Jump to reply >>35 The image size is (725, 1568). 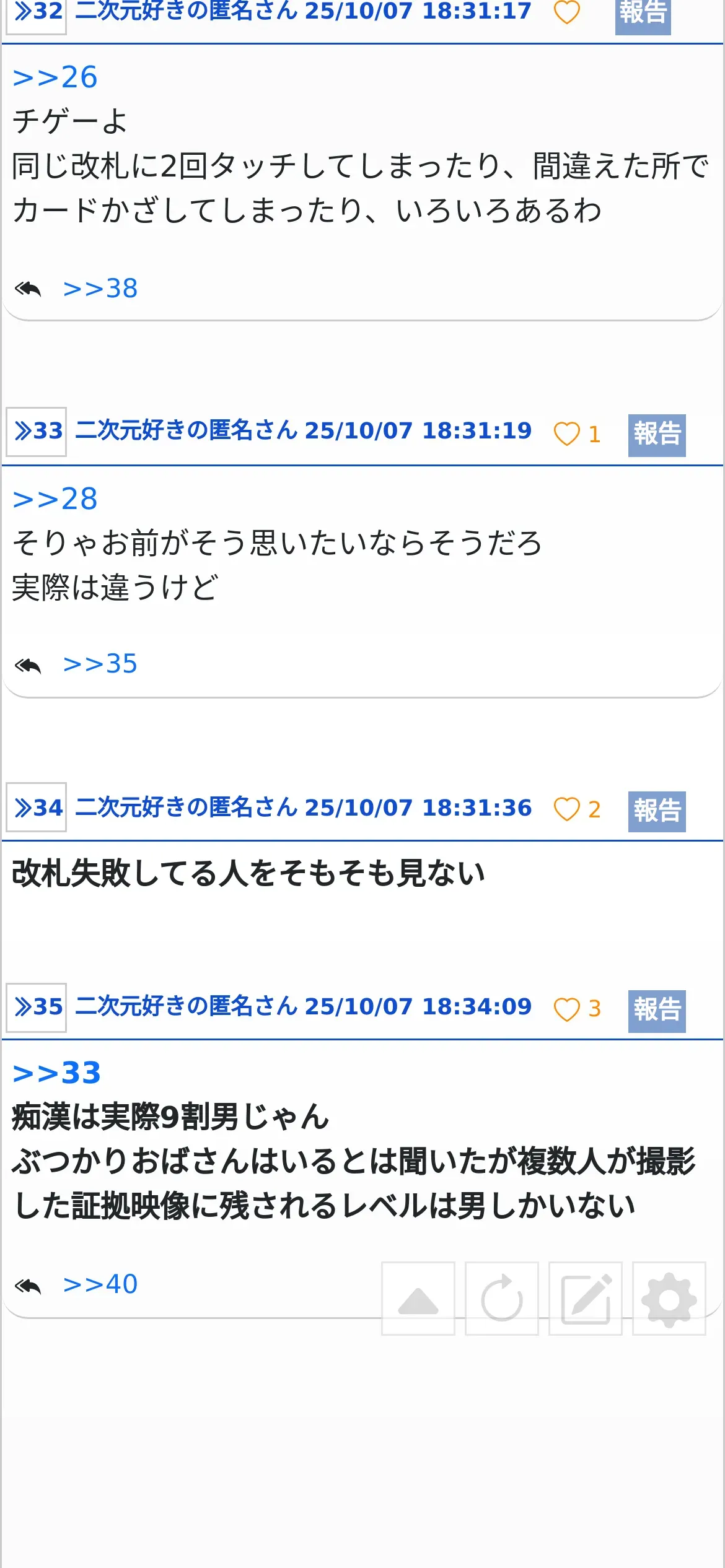tap(100, 664)
